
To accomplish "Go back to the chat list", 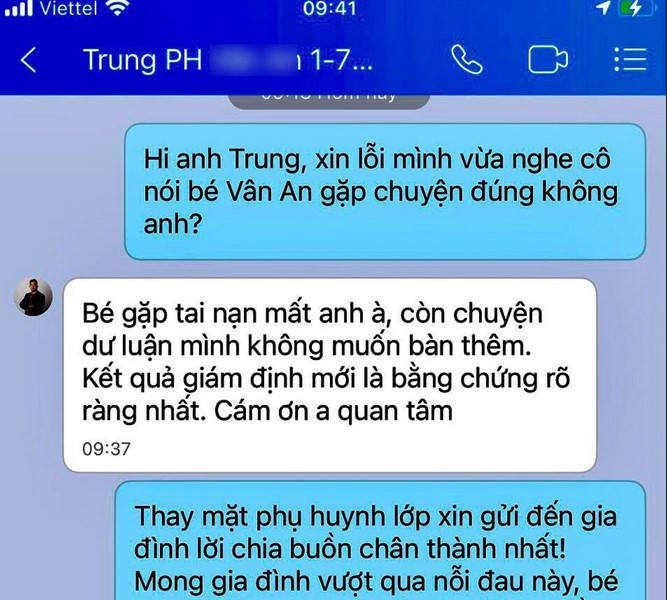I will click(29, 60).
